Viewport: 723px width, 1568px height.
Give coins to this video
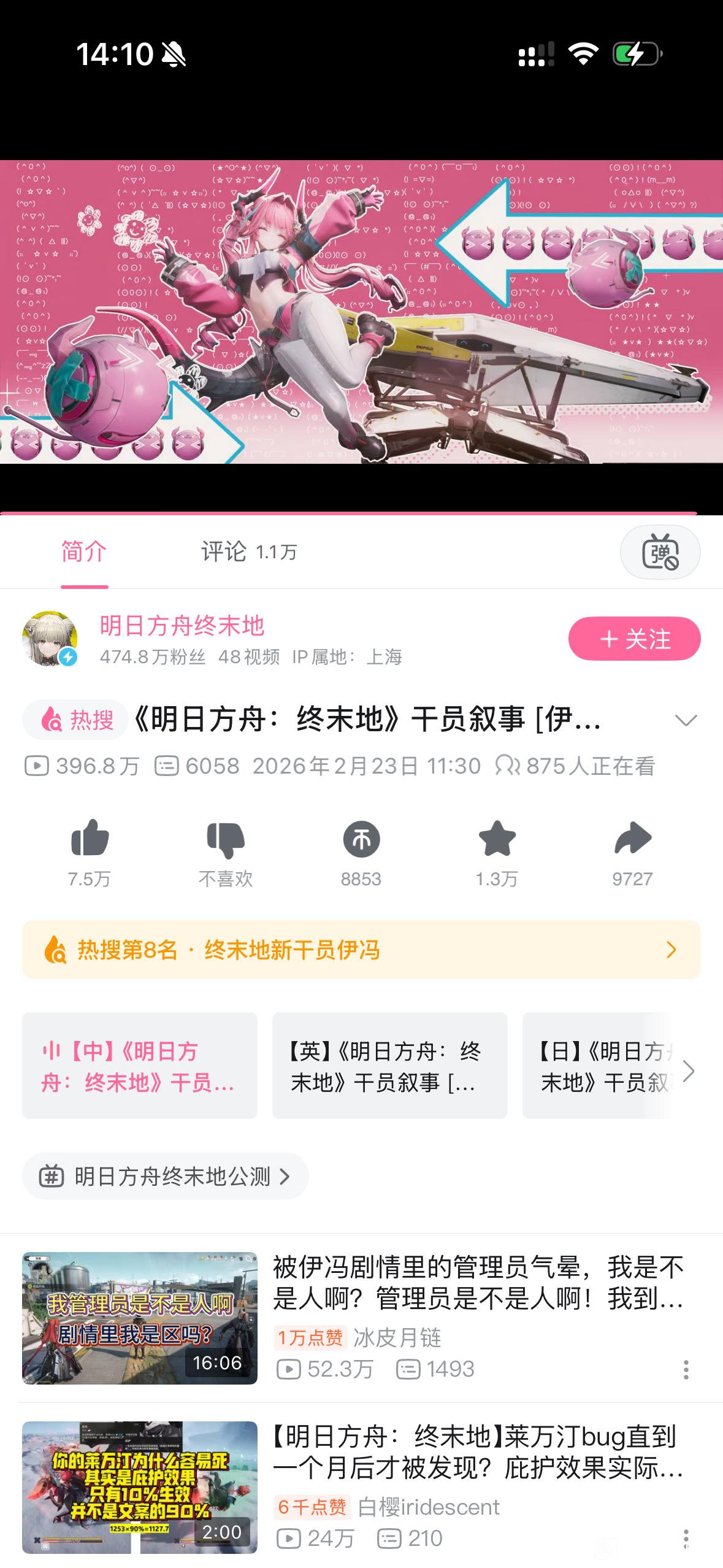[361, 839]
